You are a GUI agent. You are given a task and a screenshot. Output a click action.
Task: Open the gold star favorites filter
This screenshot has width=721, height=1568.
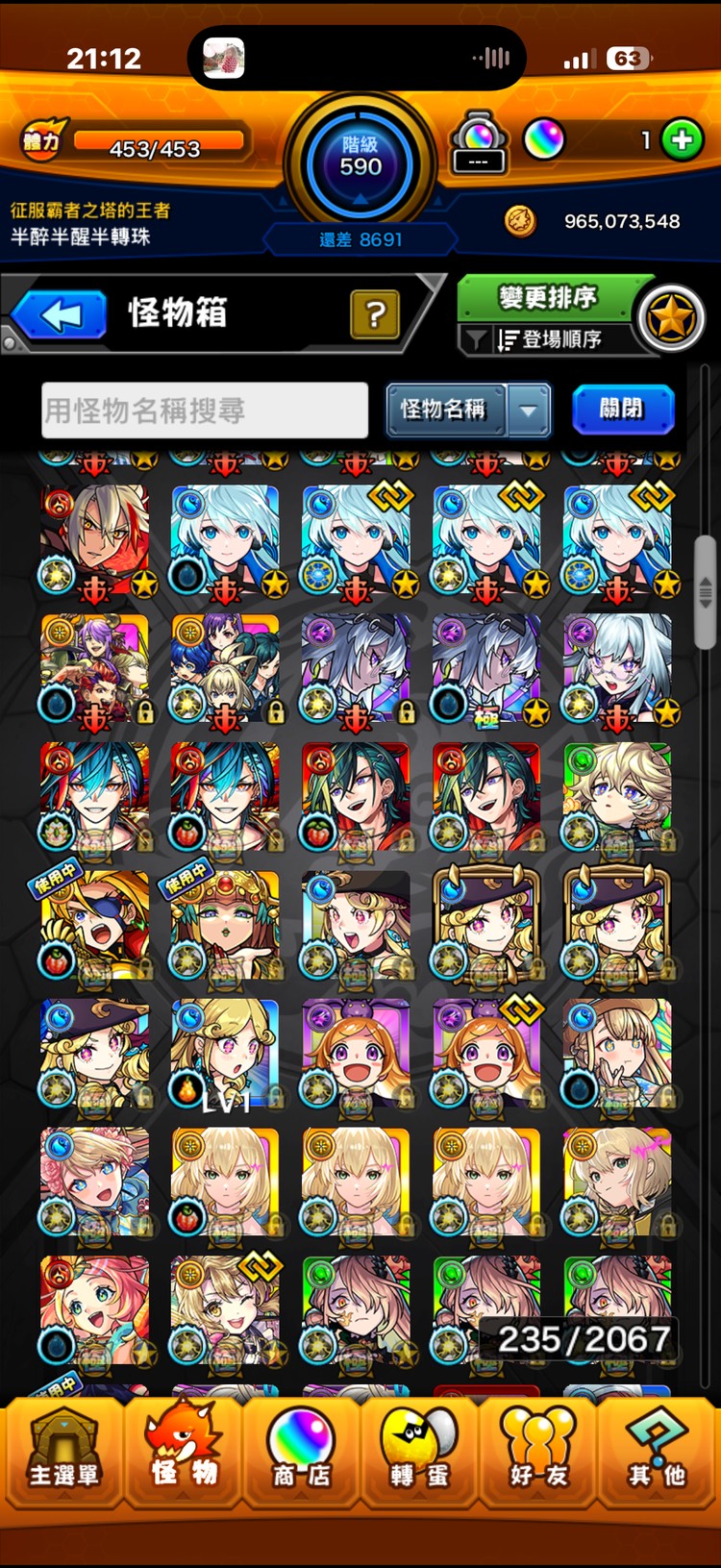[670, 317]
